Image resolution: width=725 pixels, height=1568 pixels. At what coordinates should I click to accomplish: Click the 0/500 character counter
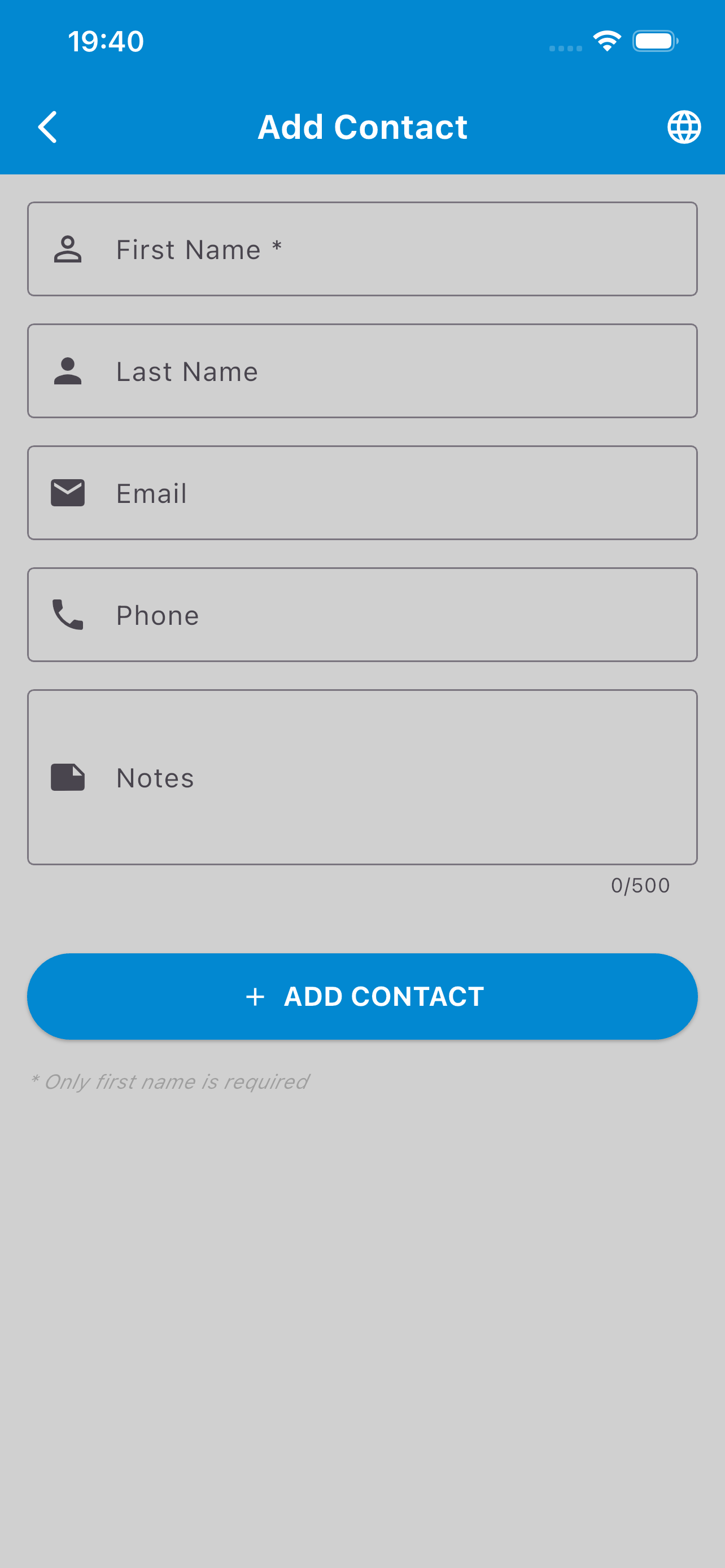pos(640,885)
